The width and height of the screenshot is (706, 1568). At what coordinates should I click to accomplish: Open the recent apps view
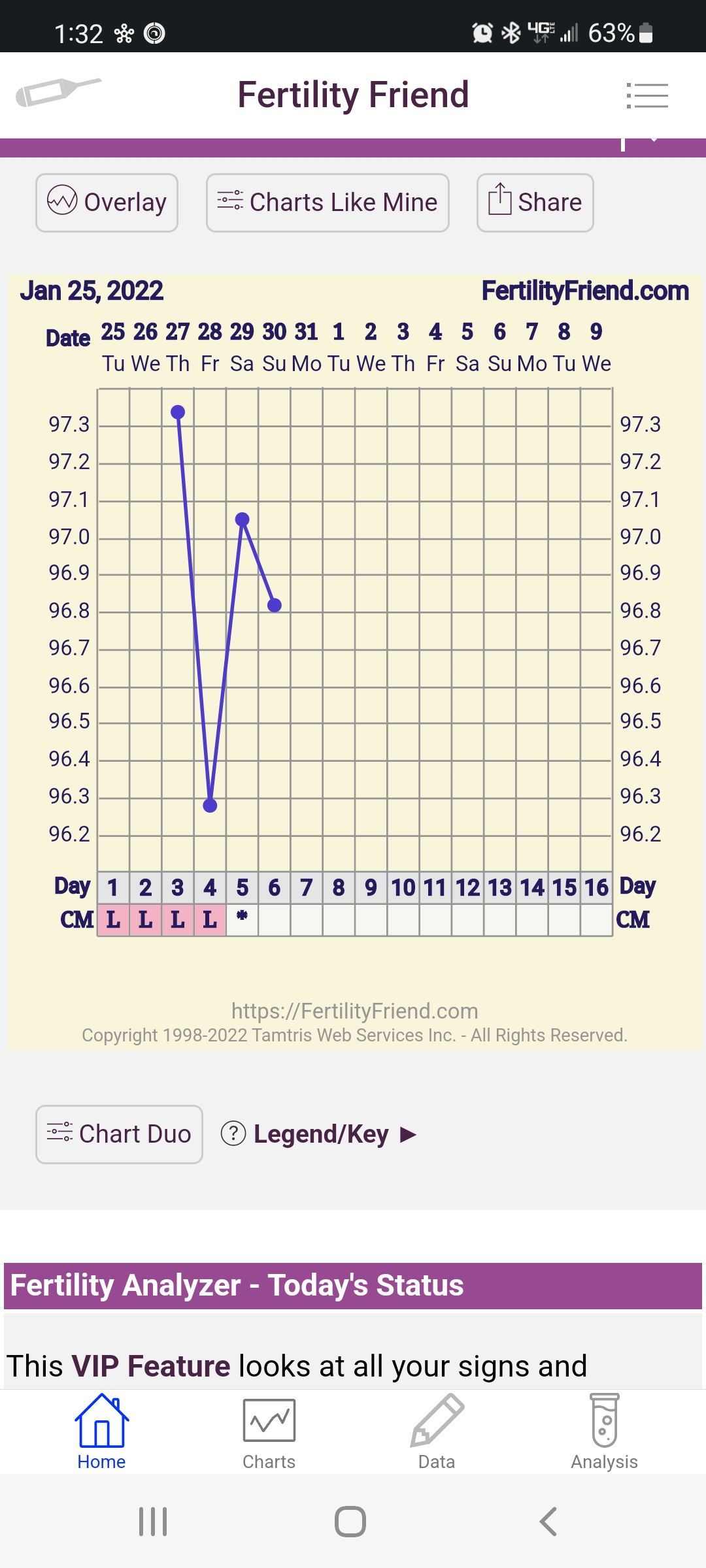click(153, 1522)
